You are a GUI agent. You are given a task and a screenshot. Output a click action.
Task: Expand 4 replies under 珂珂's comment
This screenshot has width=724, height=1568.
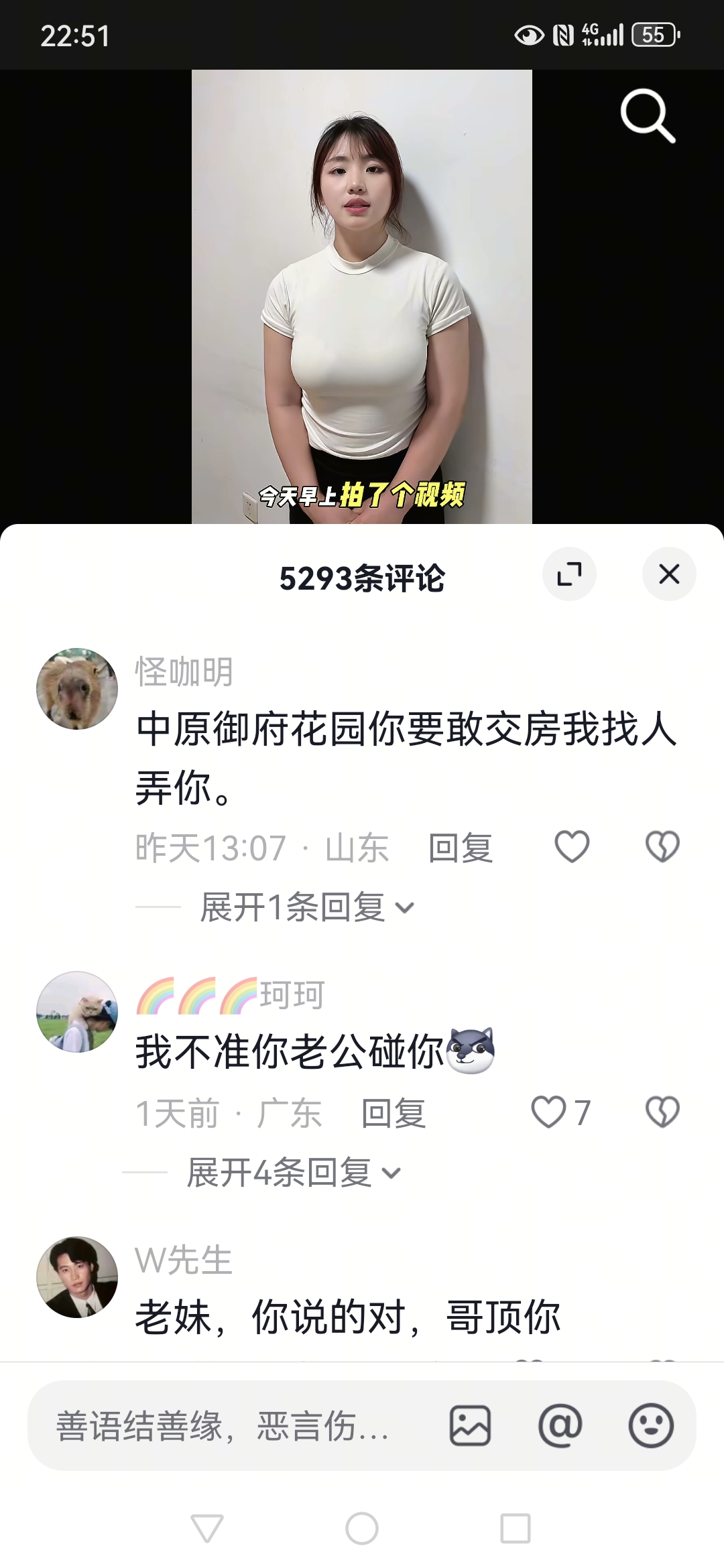point(294,1173)
